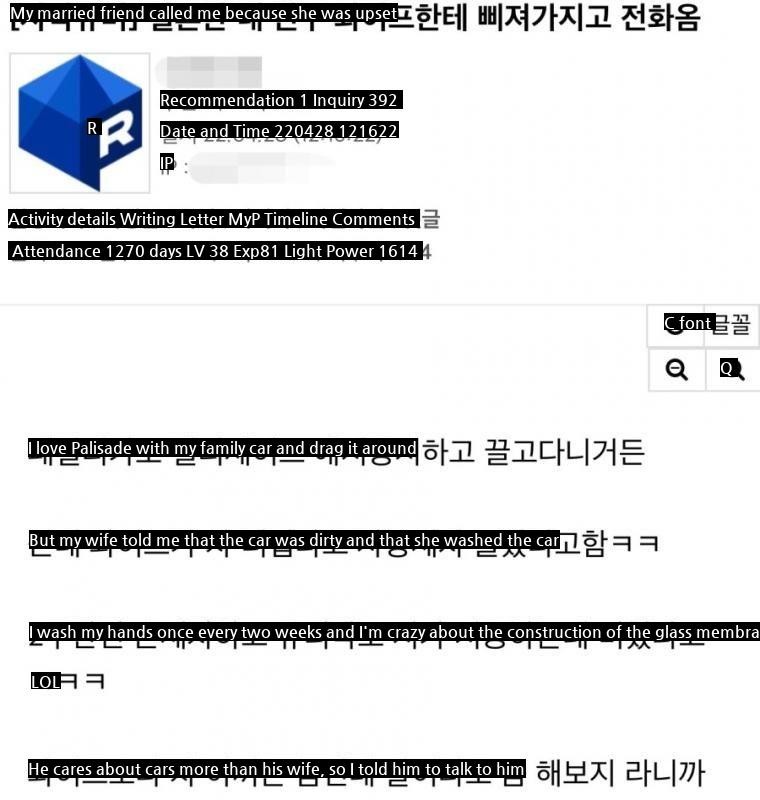Open the author's blue cube avatar
Screen dimensions: 760x800
80,123
